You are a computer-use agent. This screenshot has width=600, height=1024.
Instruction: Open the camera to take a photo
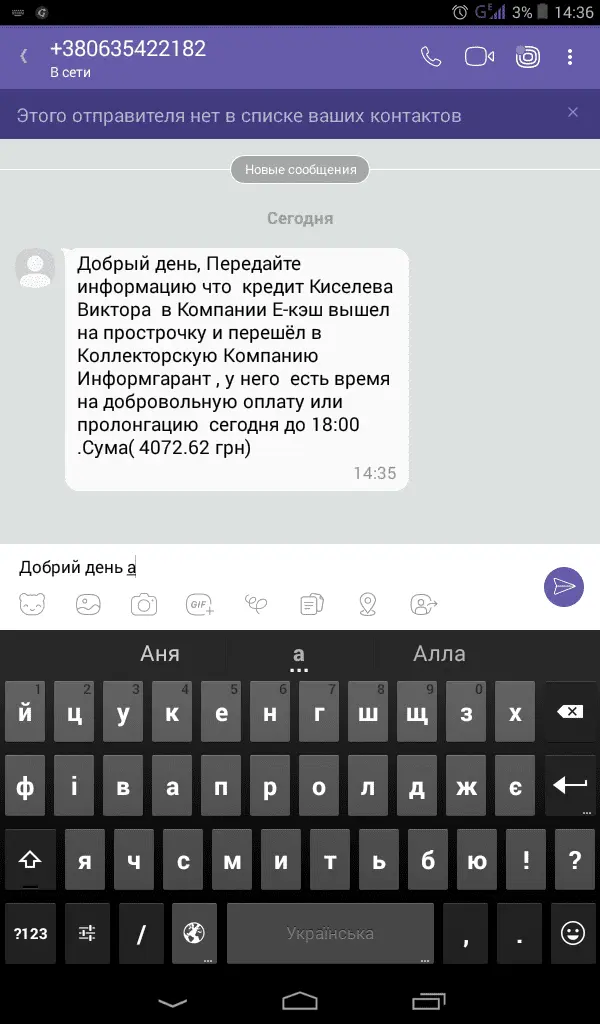tap(144, 604)
